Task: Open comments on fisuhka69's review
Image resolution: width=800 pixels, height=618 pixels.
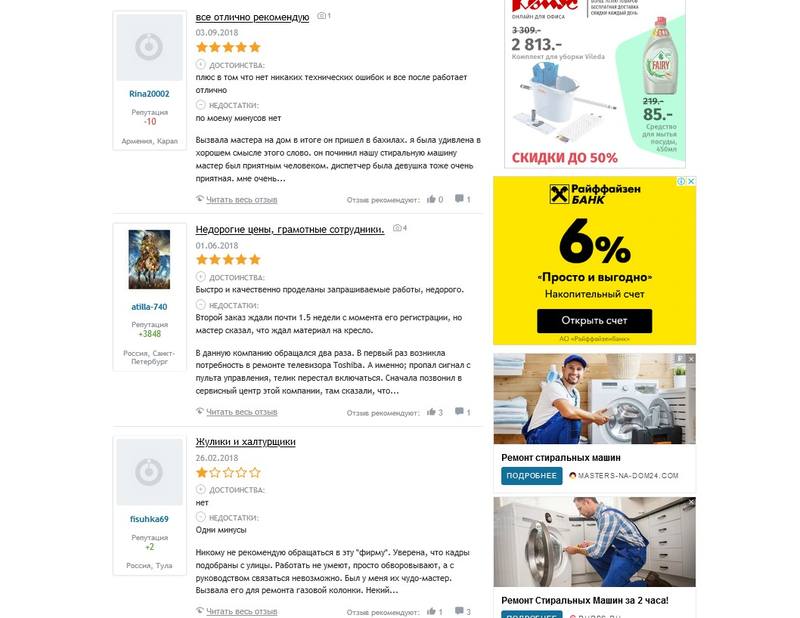Action: pyautogui.click(x=460, y=611)
